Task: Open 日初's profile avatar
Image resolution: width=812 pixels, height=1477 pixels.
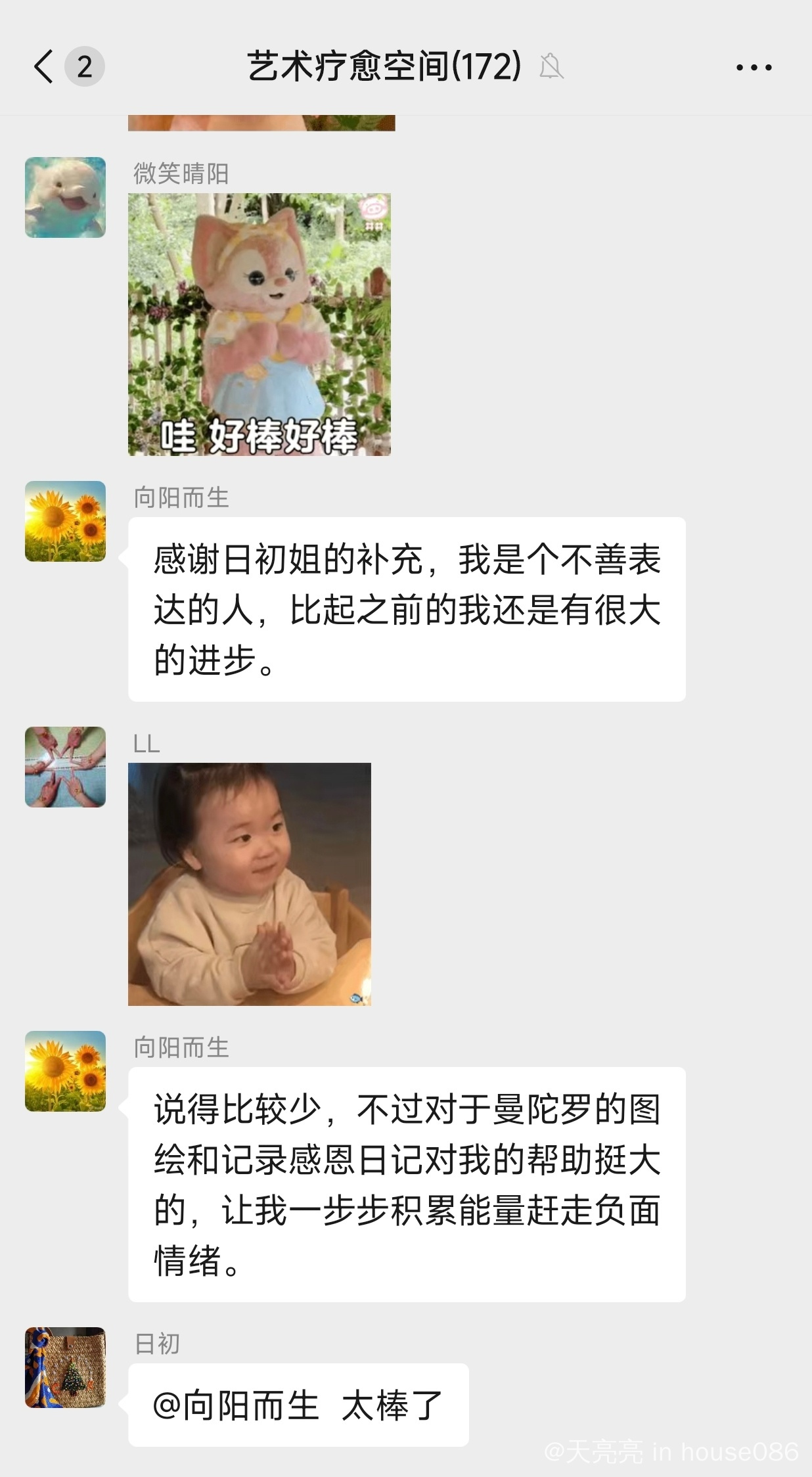Action: (x=65, y=1367)
